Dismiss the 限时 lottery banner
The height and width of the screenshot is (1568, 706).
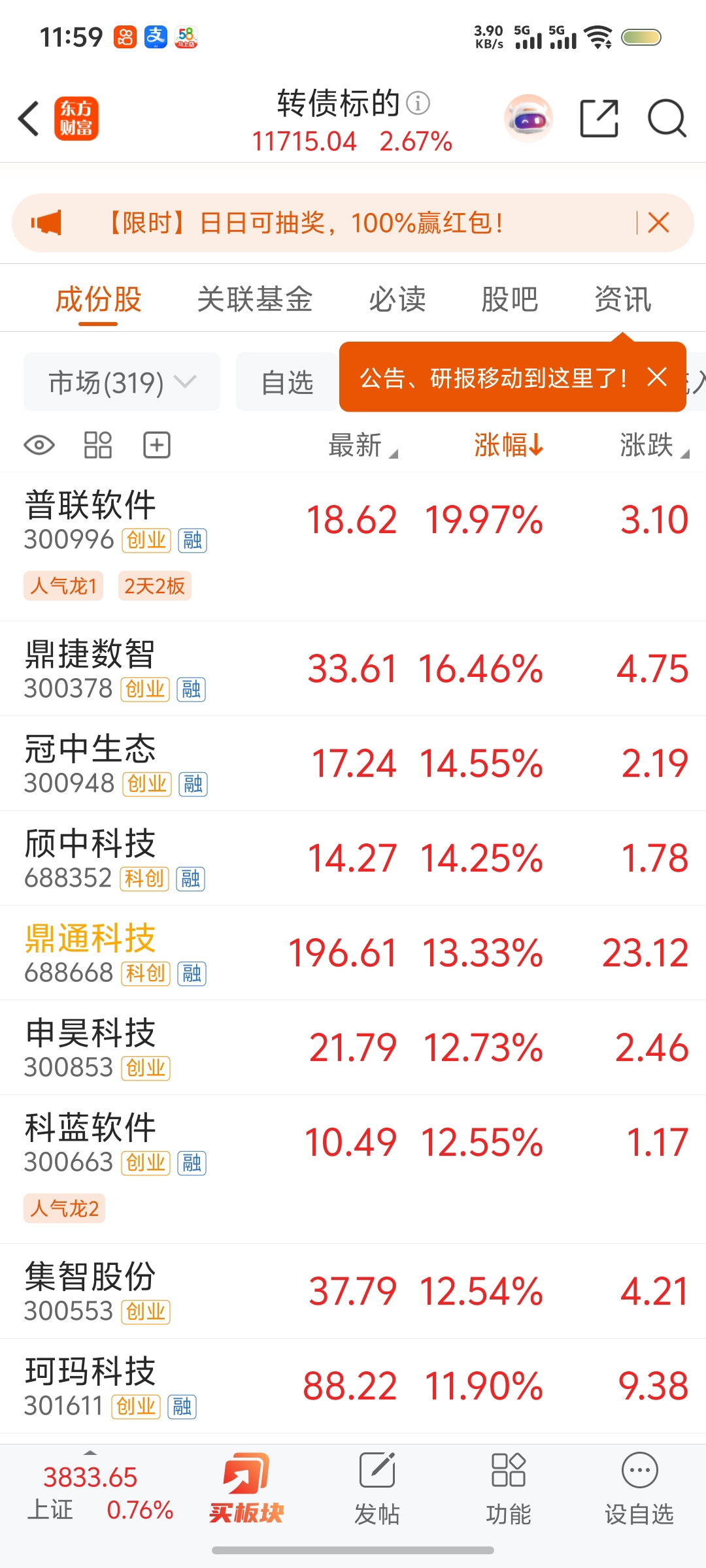[x=658, y=223]
